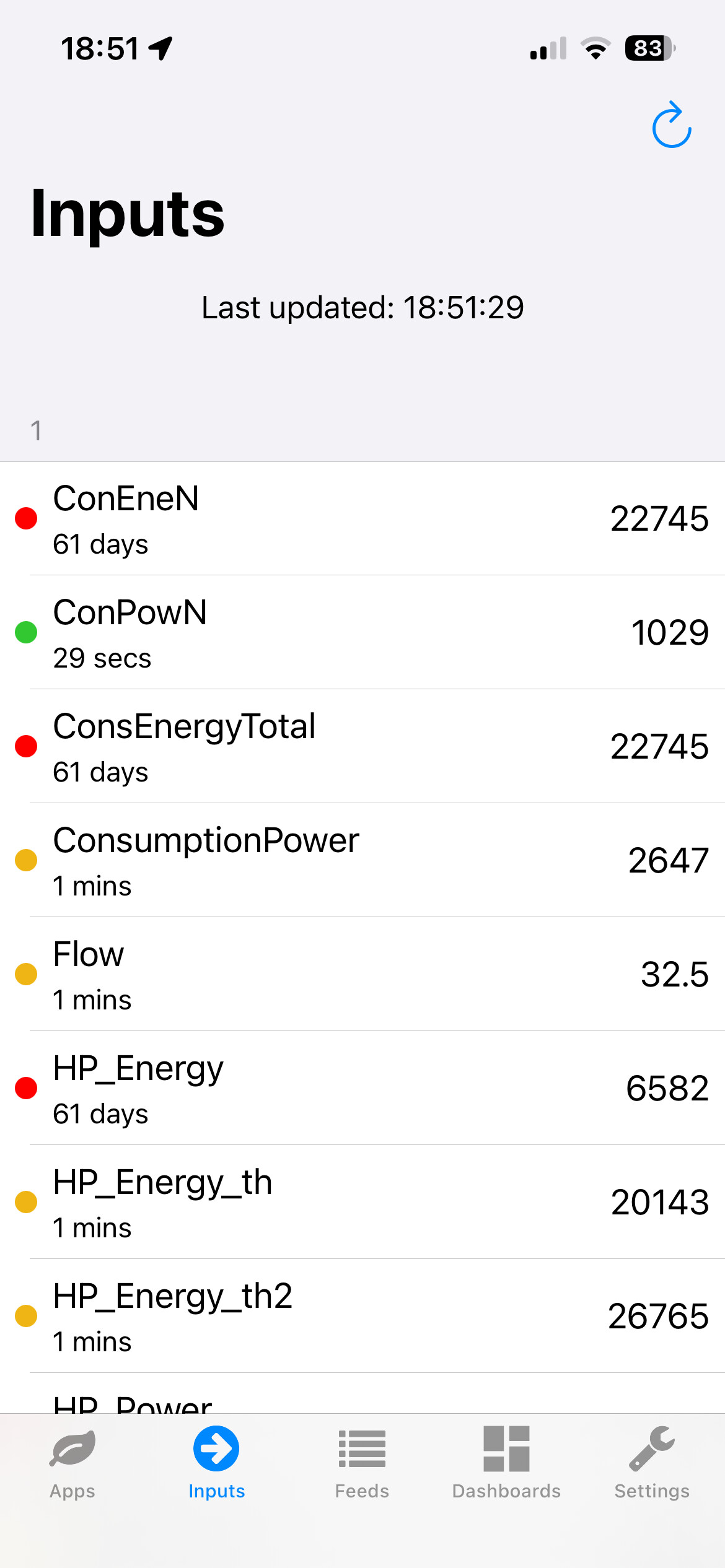Select the Inputs tab
725x1568 pixels.
click(x=216, y=1462)
